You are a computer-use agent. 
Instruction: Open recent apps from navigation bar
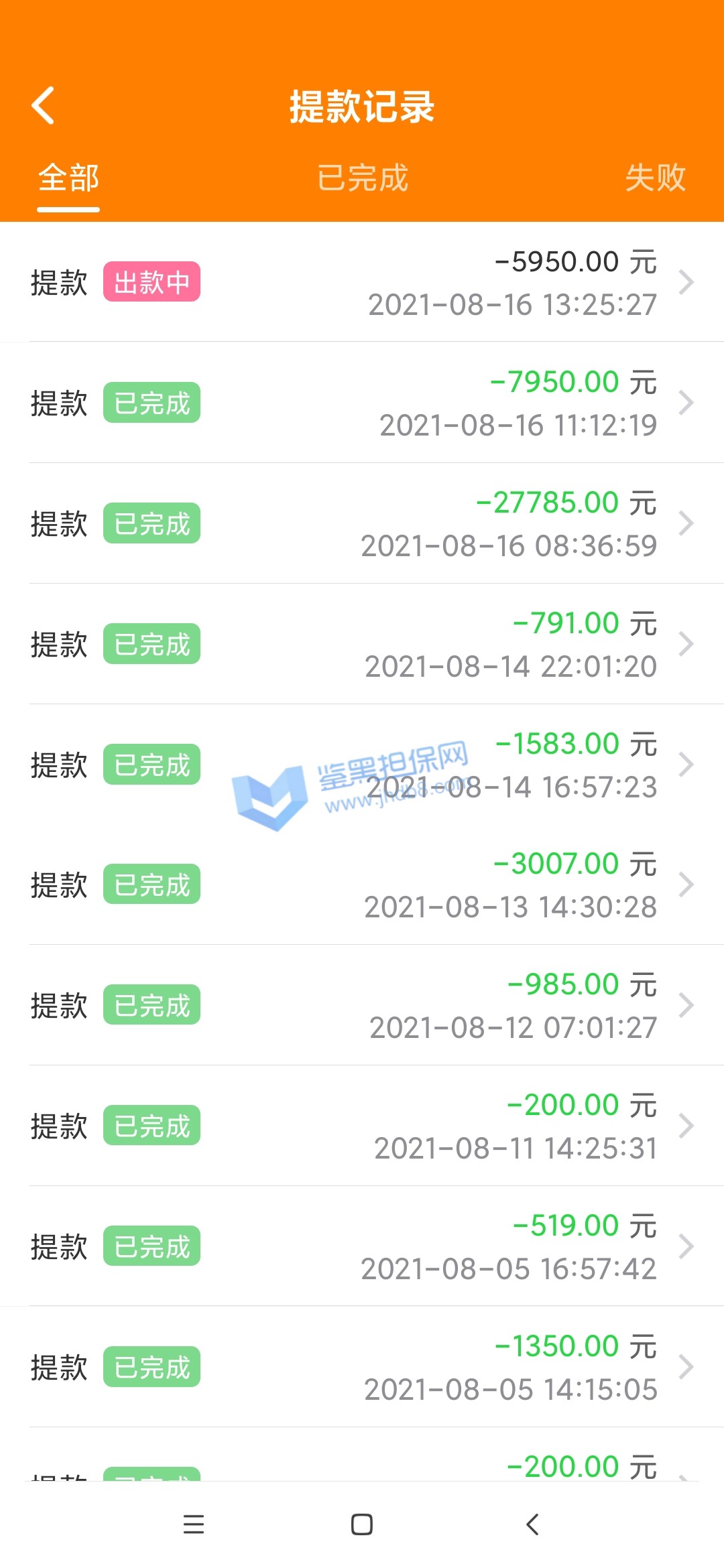click(193, 1524)
